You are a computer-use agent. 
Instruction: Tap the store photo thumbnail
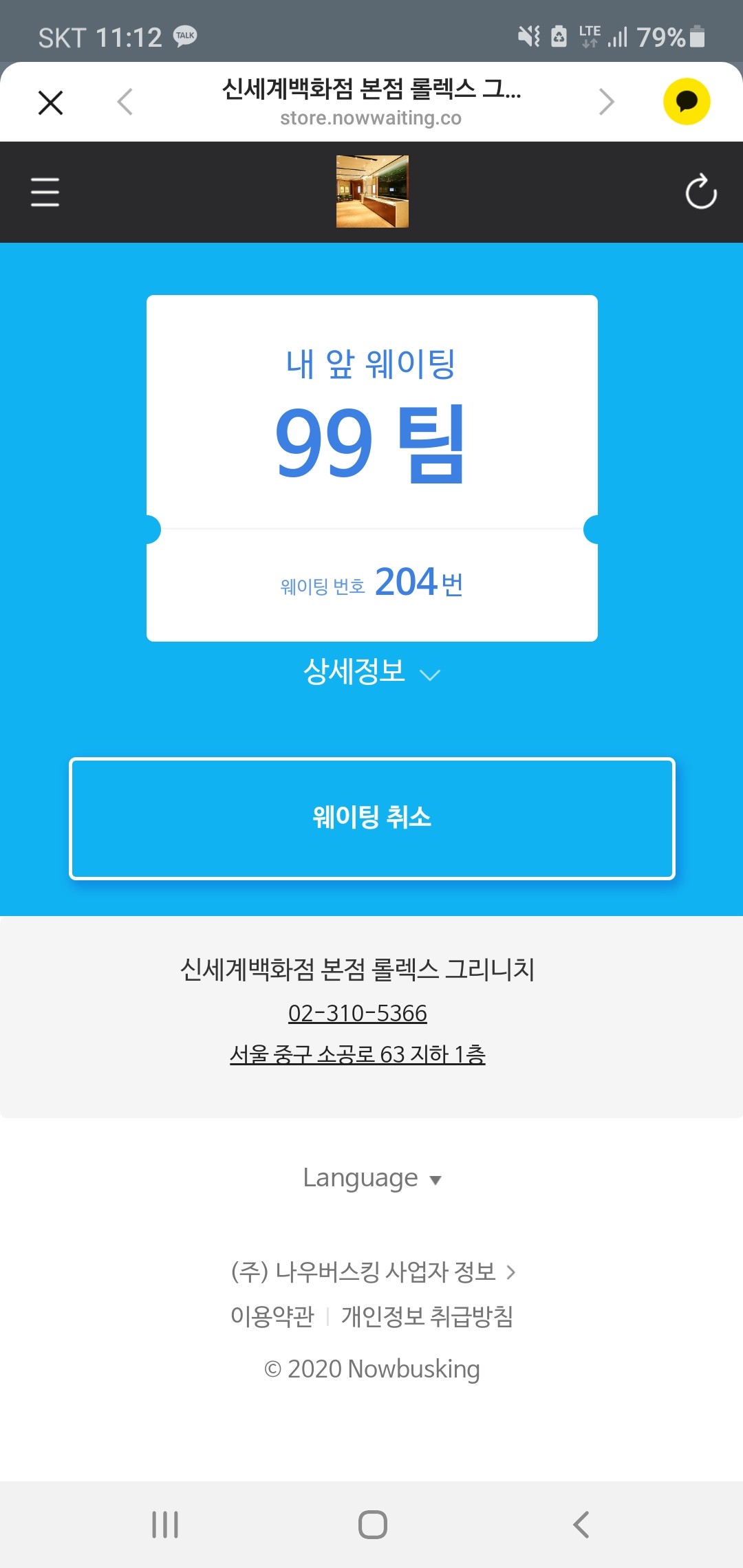(372, 191)
